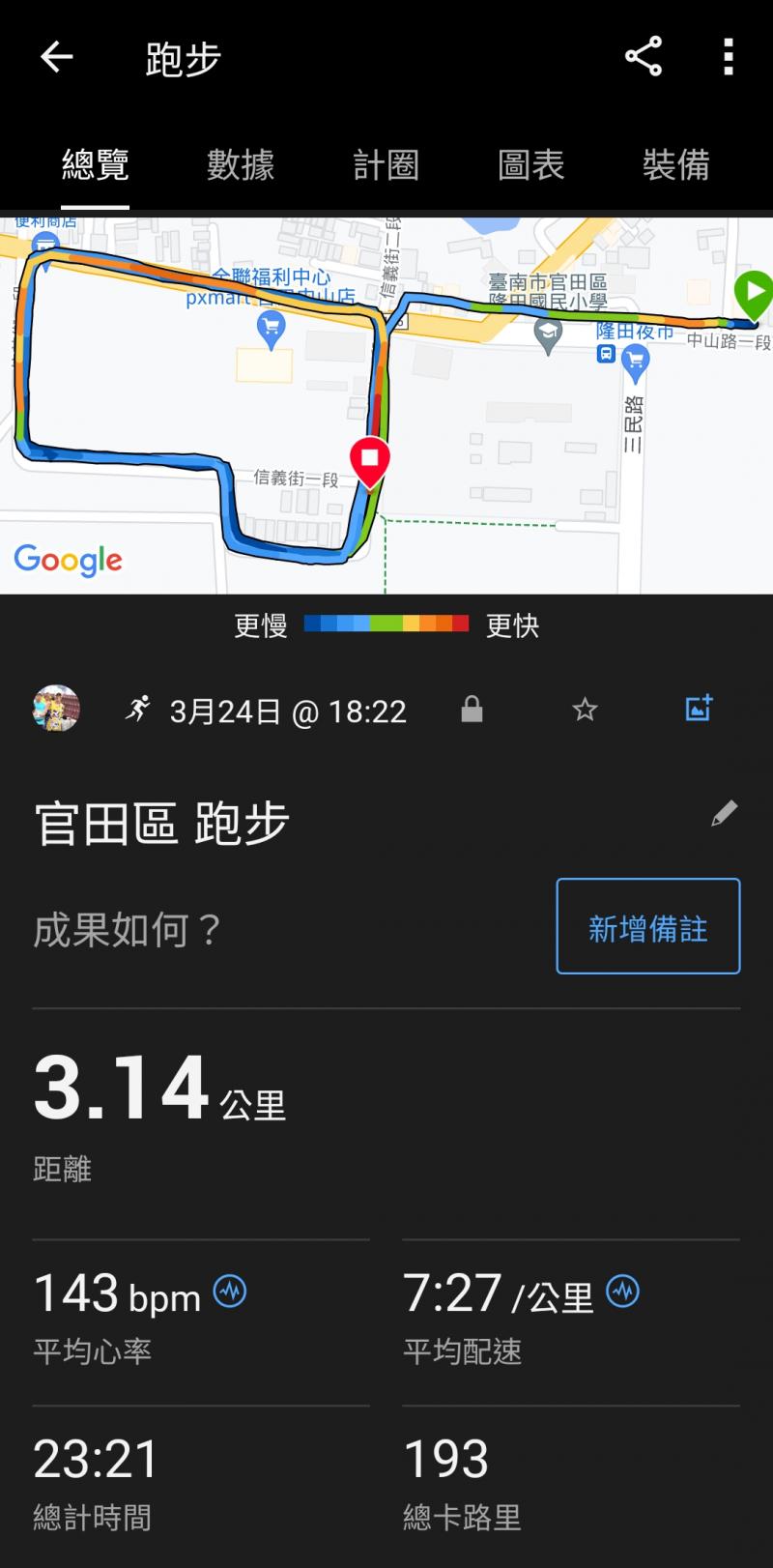Open the running route map

click(x=386, y=406)
